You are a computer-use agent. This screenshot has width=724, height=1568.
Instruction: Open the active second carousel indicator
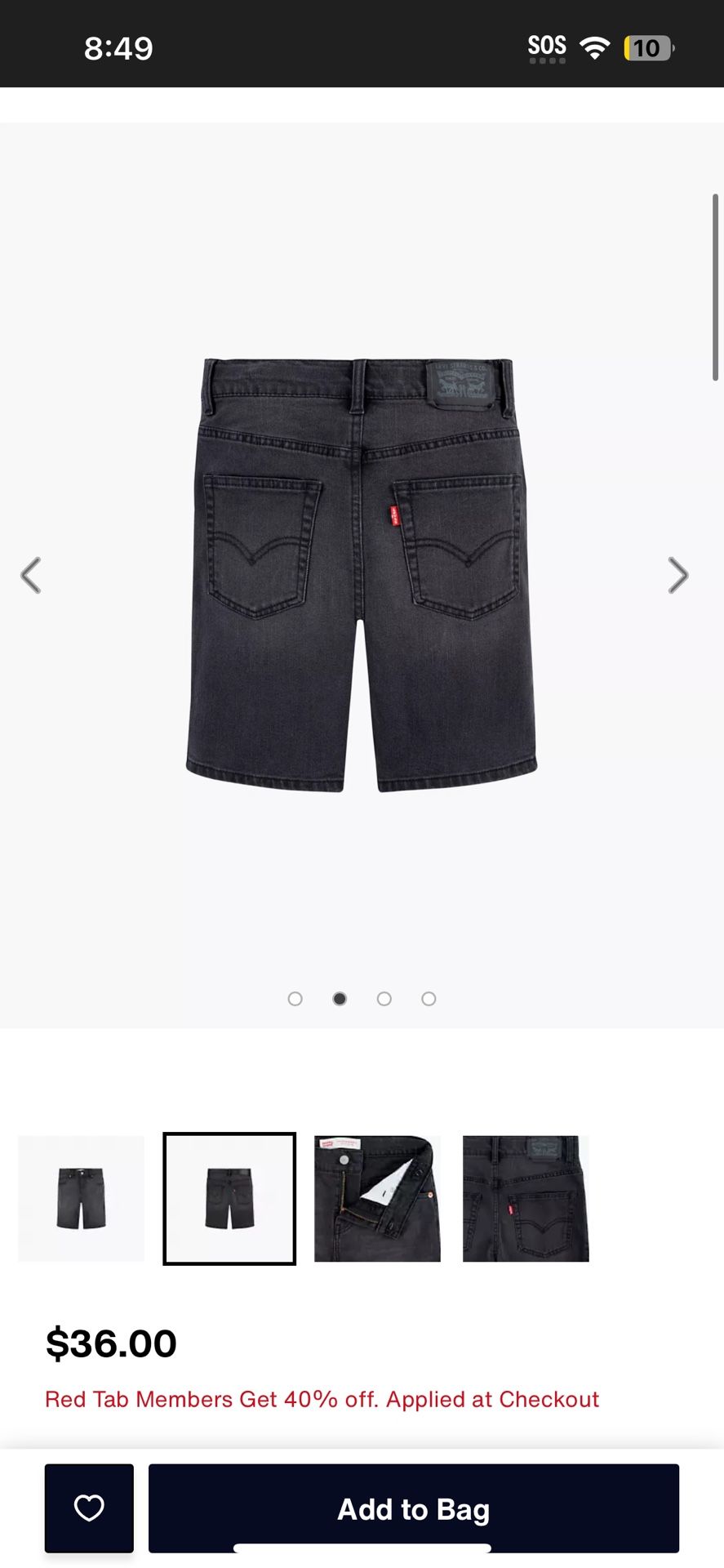[339, 998]
